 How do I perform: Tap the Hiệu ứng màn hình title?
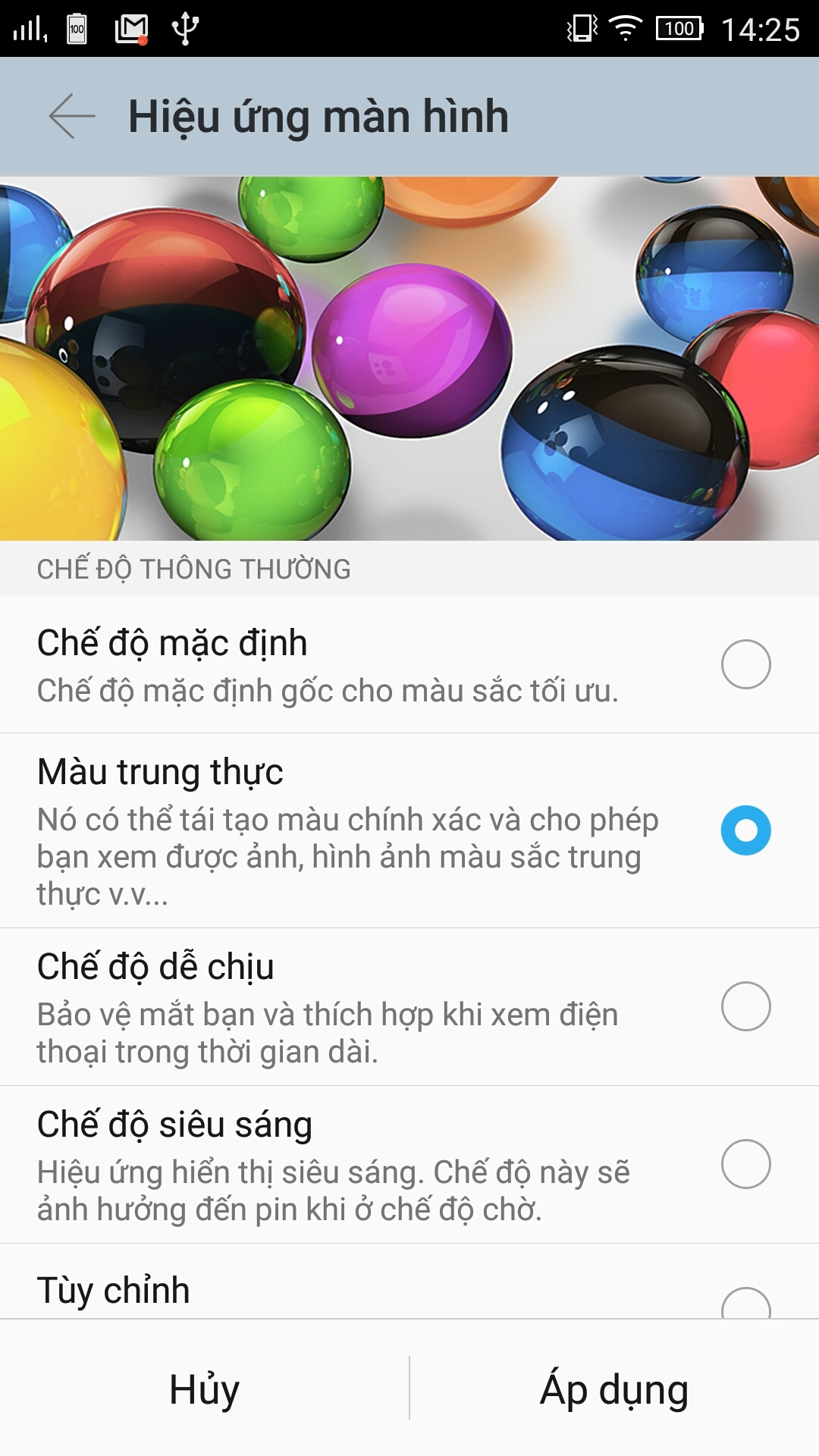(x=318, y=116)
